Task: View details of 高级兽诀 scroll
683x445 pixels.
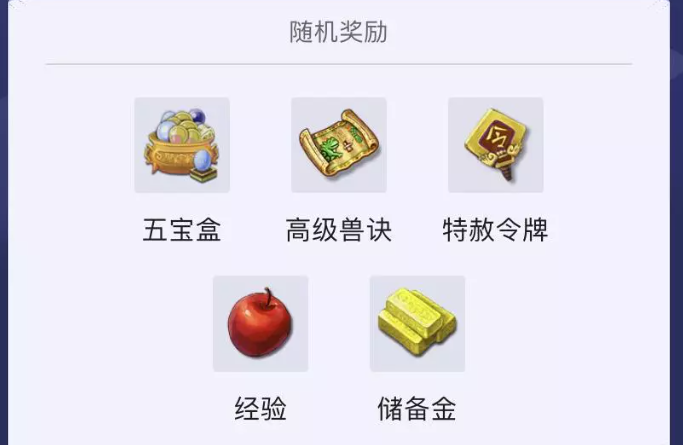Action: tap(339, 145)
